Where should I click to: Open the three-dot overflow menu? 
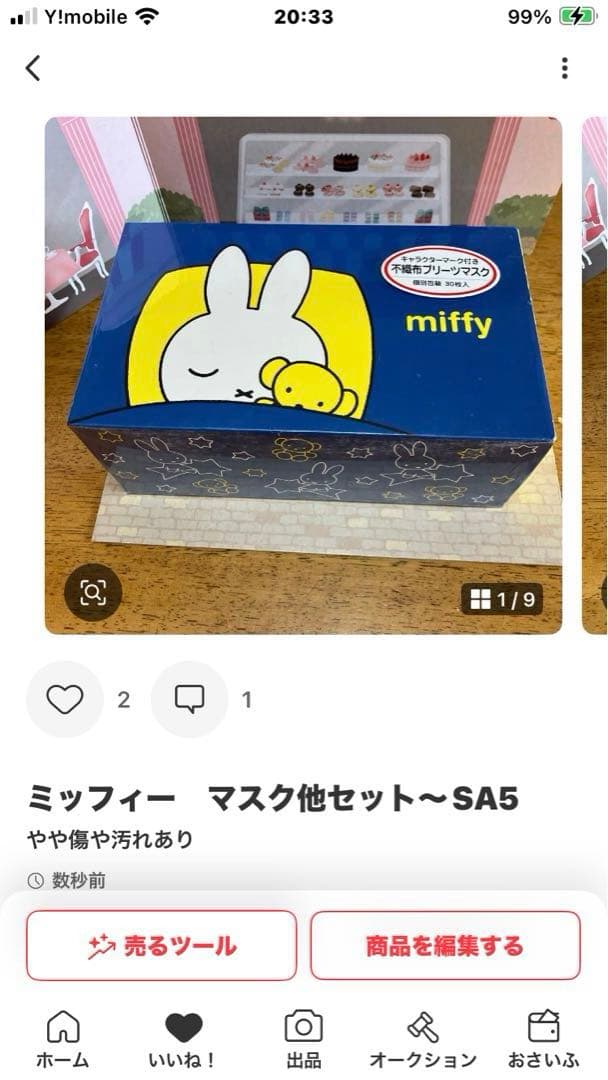[564, 68]
